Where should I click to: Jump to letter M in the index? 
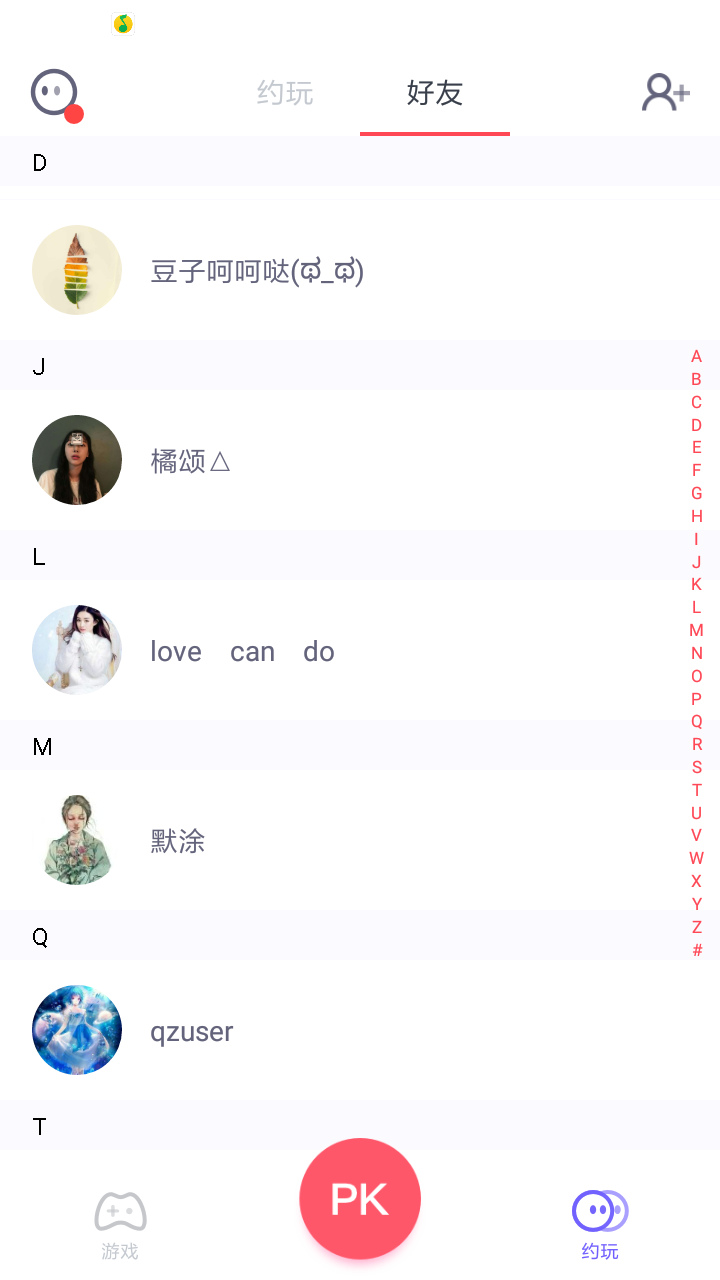[697, 630]
